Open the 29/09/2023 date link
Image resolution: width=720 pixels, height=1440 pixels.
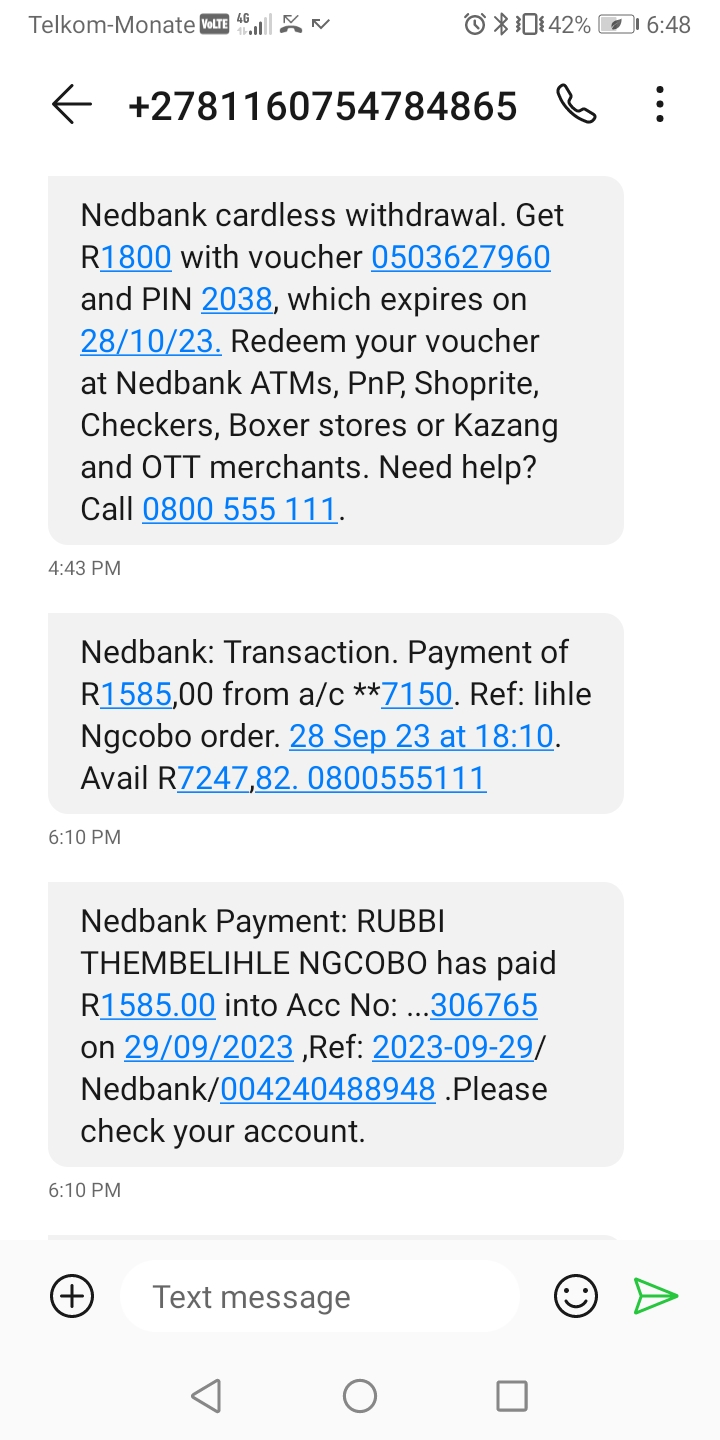[x=209, y=1047]
